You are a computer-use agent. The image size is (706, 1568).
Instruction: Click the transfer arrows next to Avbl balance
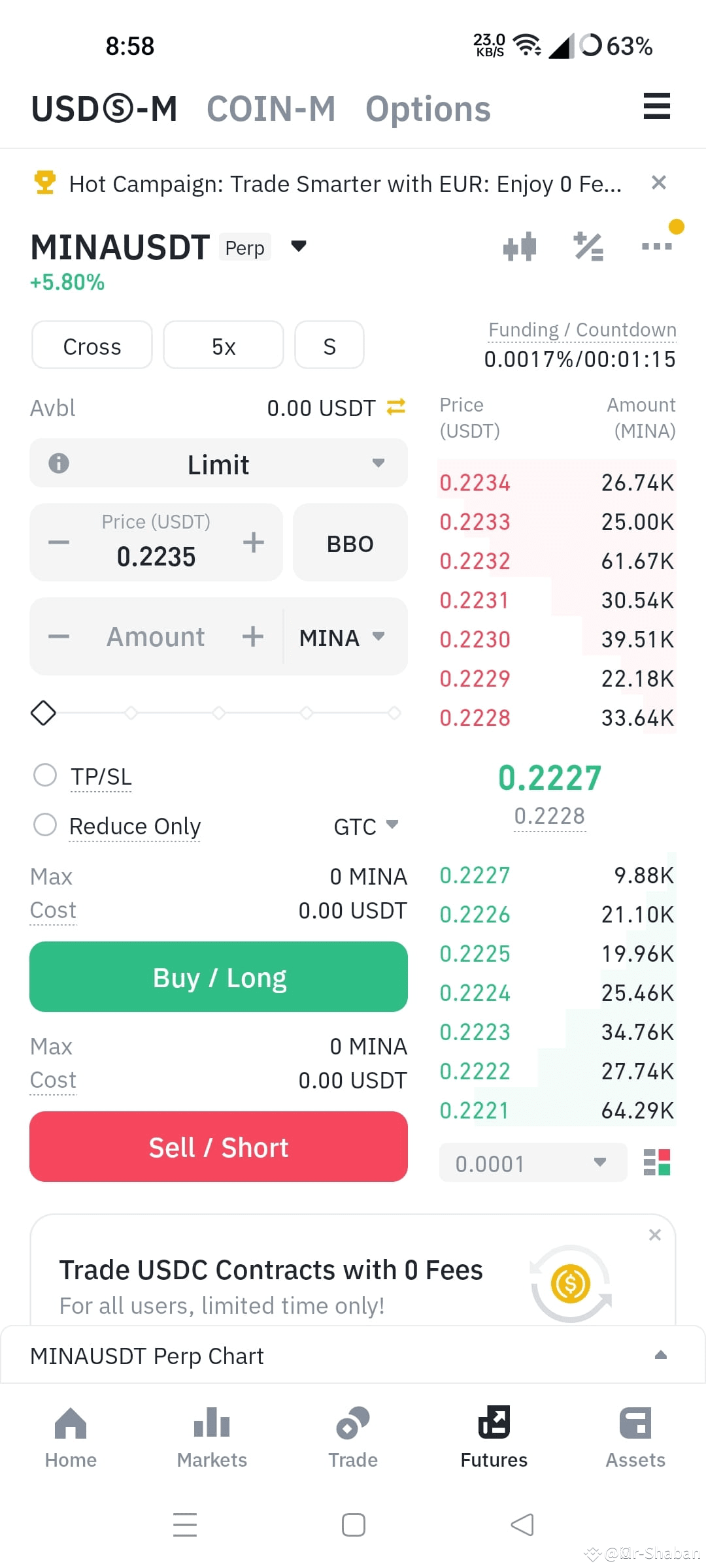tap(395, 407)
